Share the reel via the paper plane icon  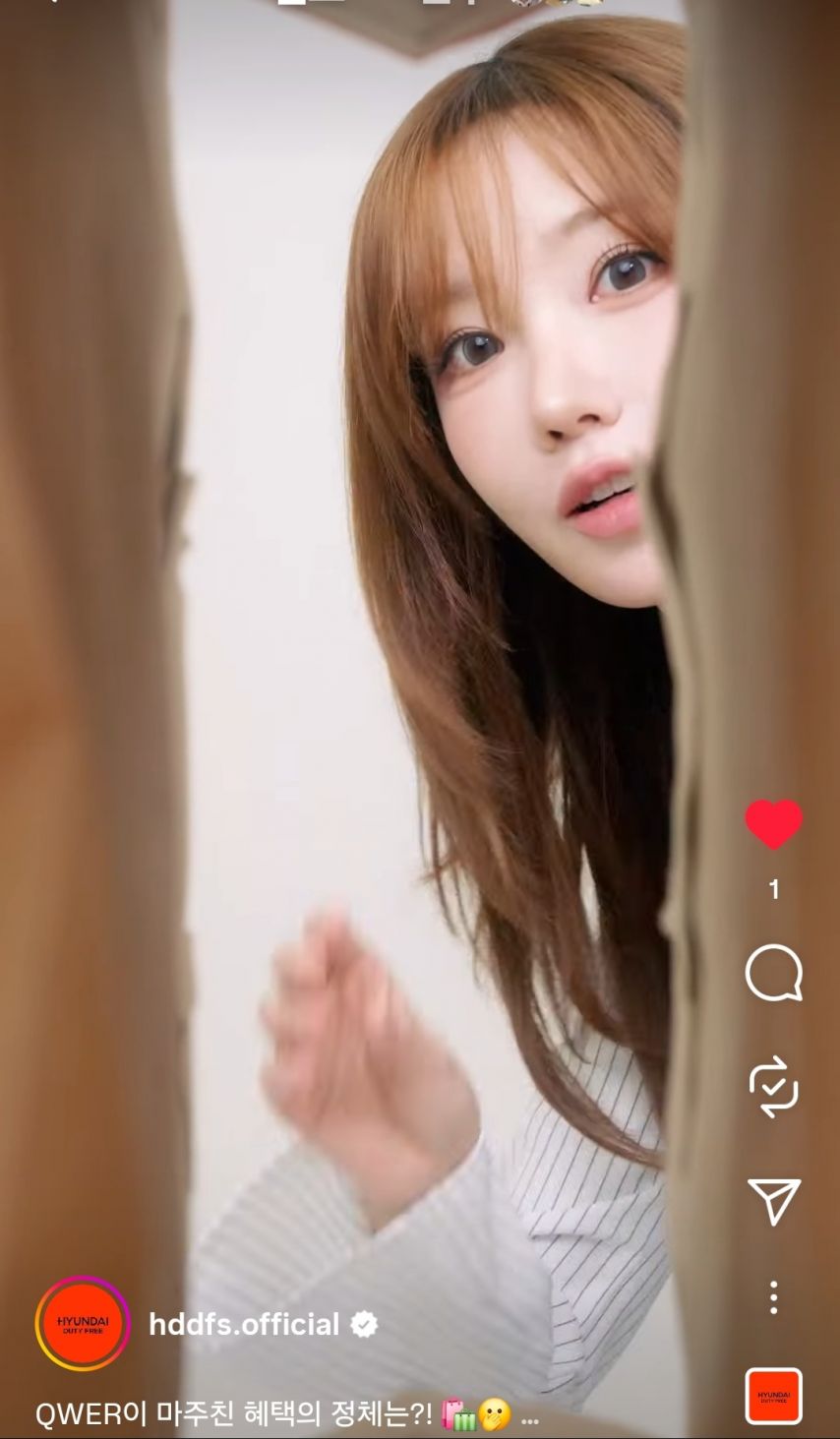[773, 1201]
